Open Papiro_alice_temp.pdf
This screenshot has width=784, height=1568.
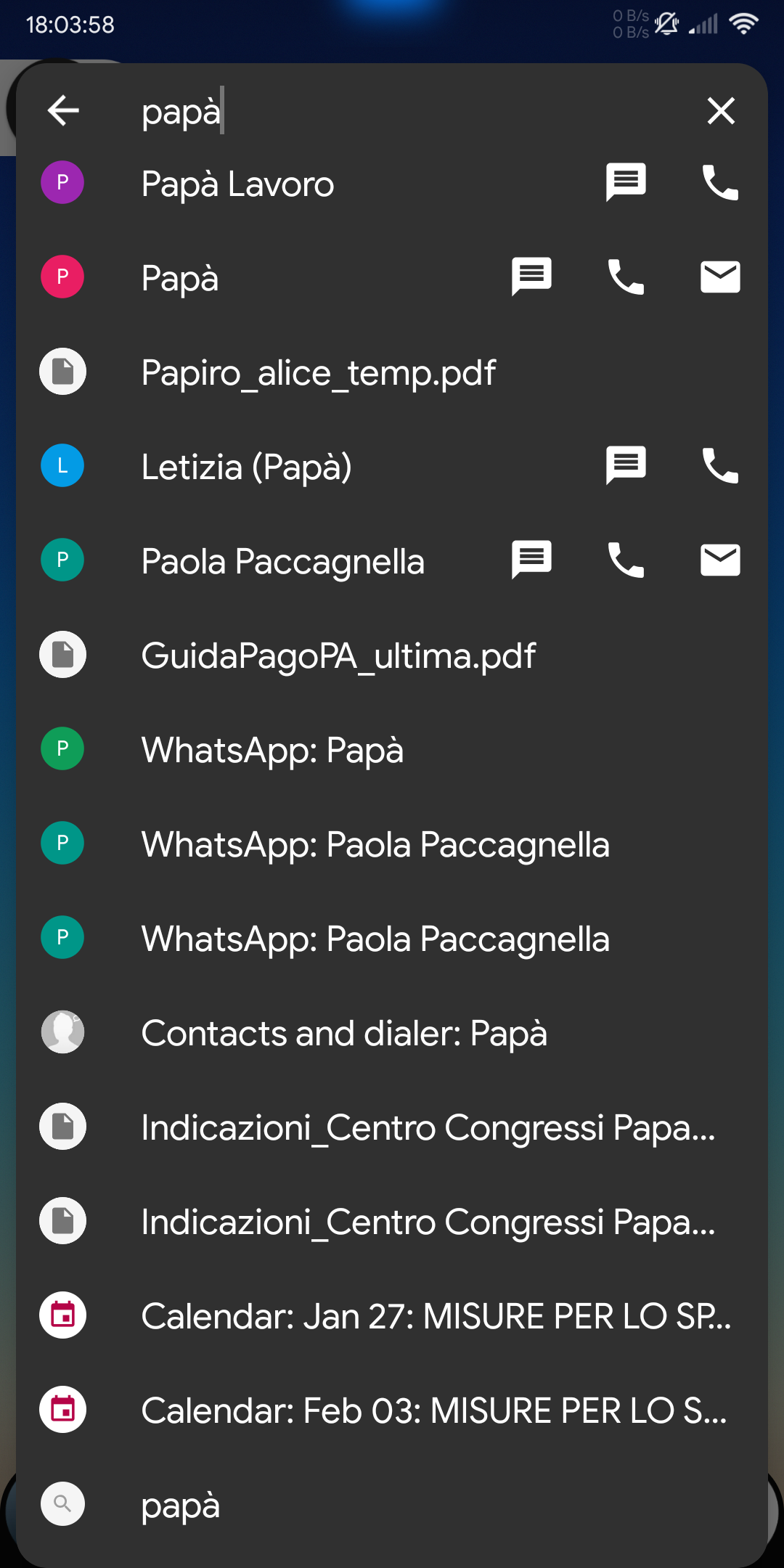(318, 371)
